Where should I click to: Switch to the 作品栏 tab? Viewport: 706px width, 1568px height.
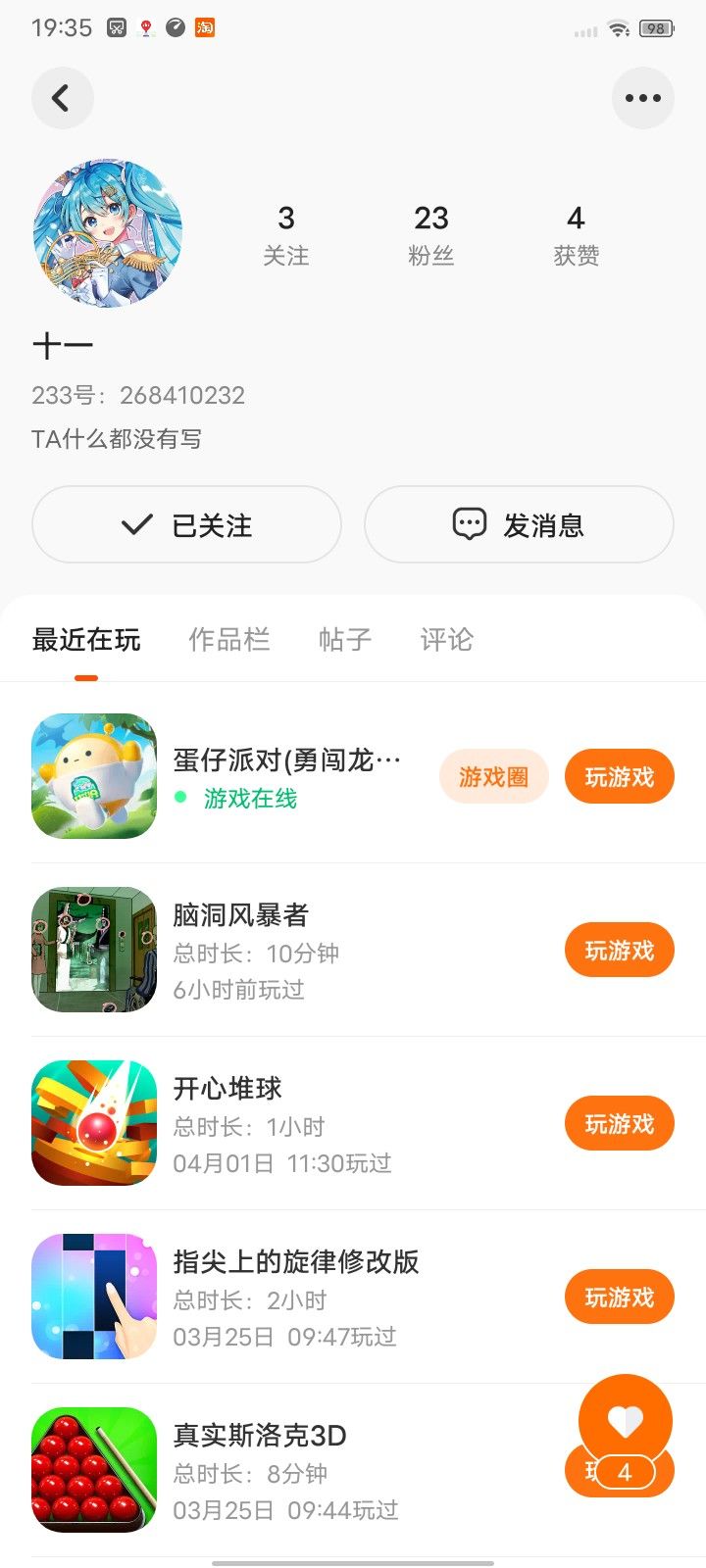point(228,640)
